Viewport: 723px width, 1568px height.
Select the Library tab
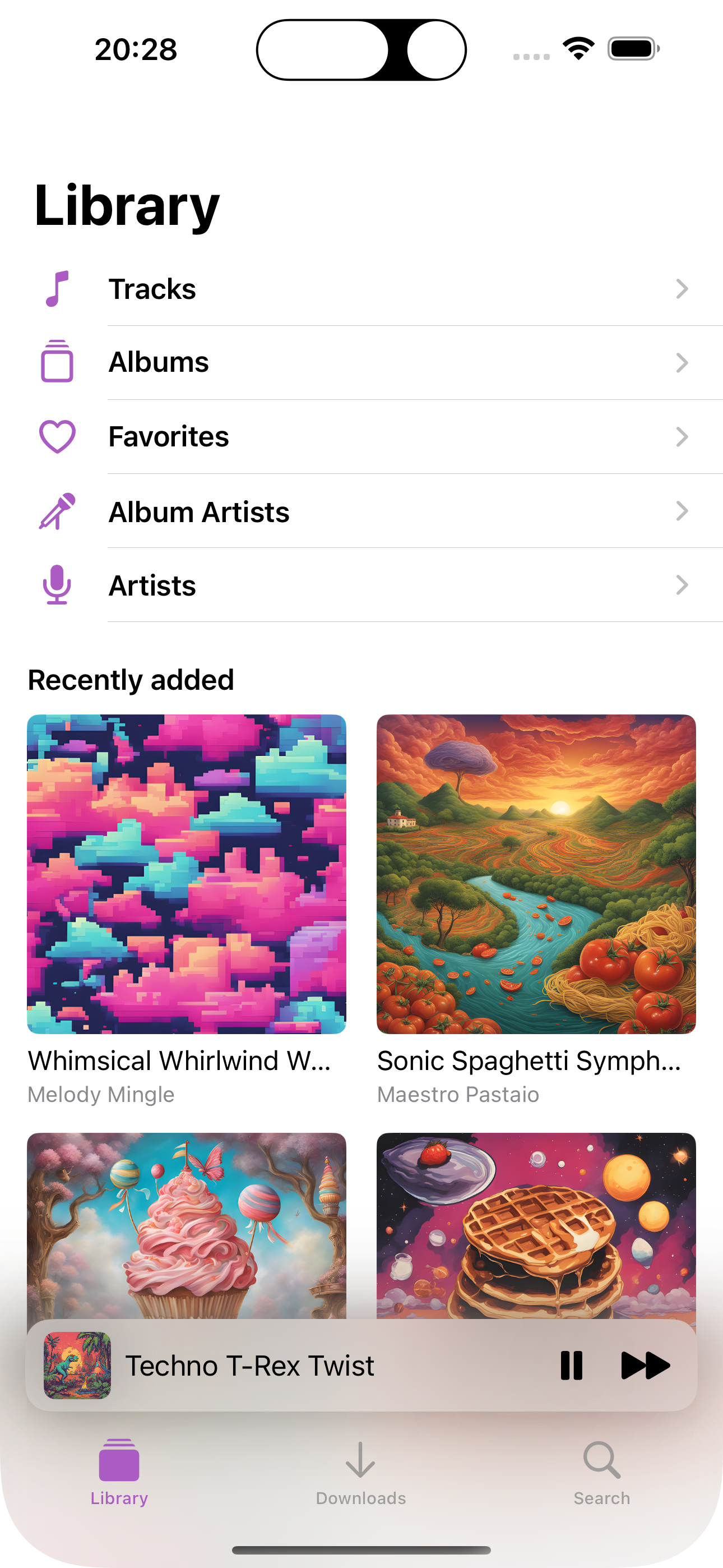pos(119,1473)
